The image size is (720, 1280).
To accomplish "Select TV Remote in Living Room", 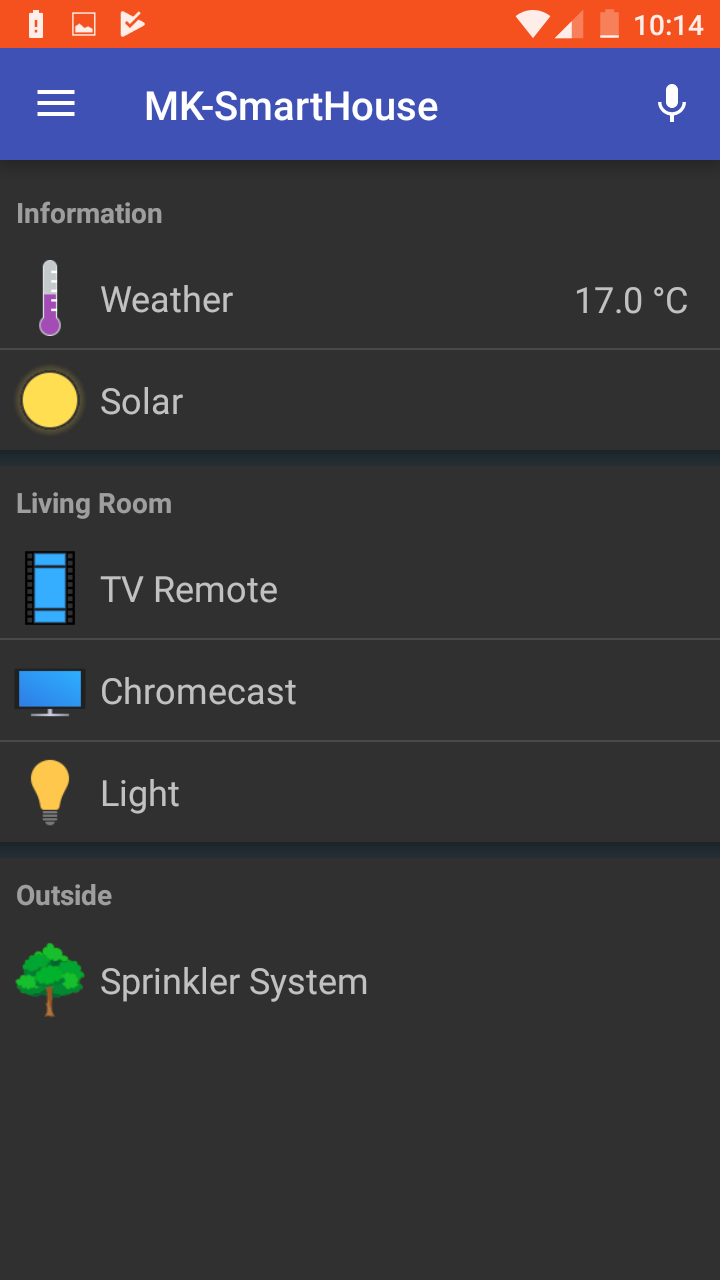I will click(x=360, y=589).
